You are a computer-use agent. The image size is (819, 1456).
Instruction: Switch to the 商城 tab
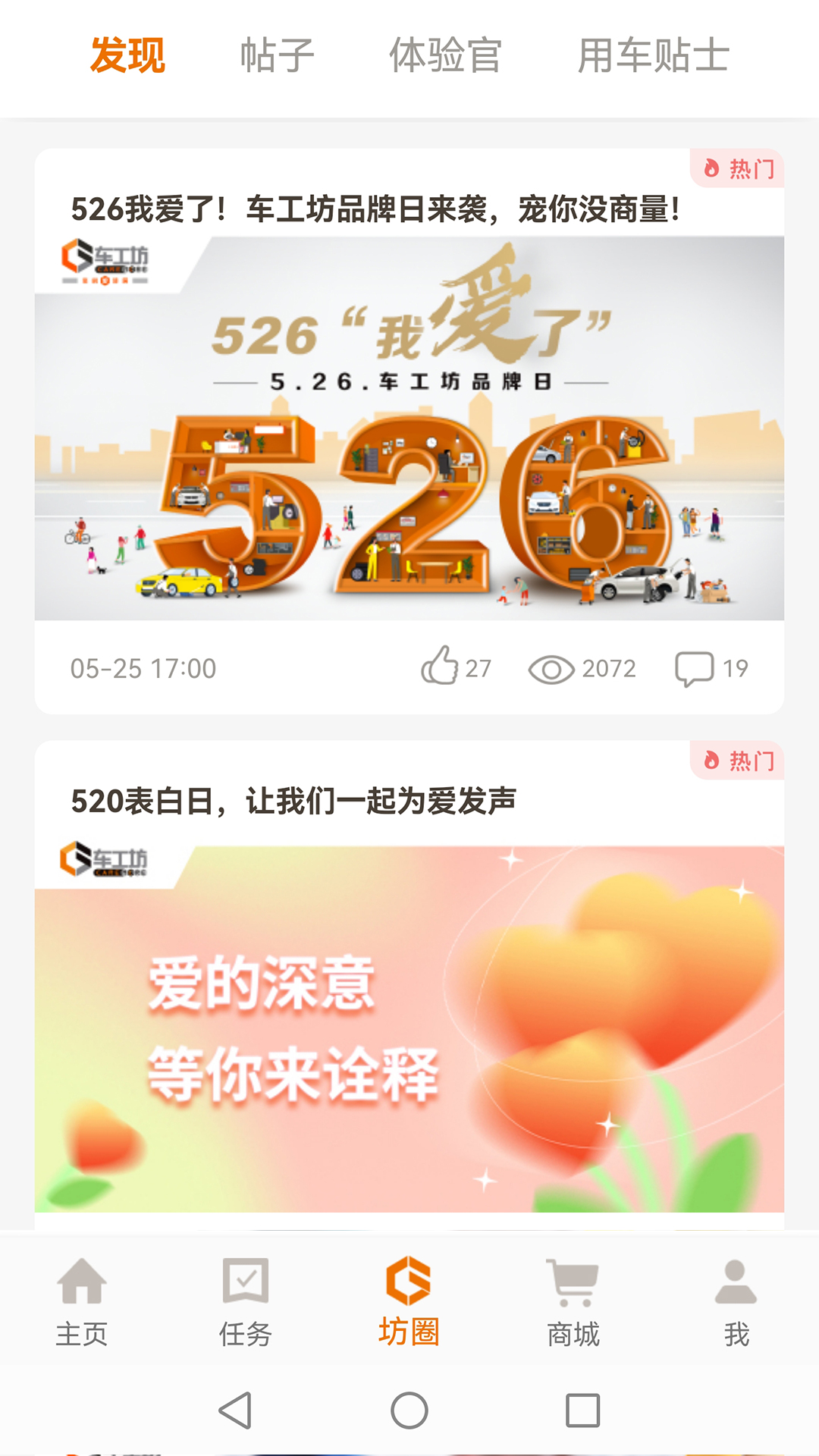pos(573,1302)
